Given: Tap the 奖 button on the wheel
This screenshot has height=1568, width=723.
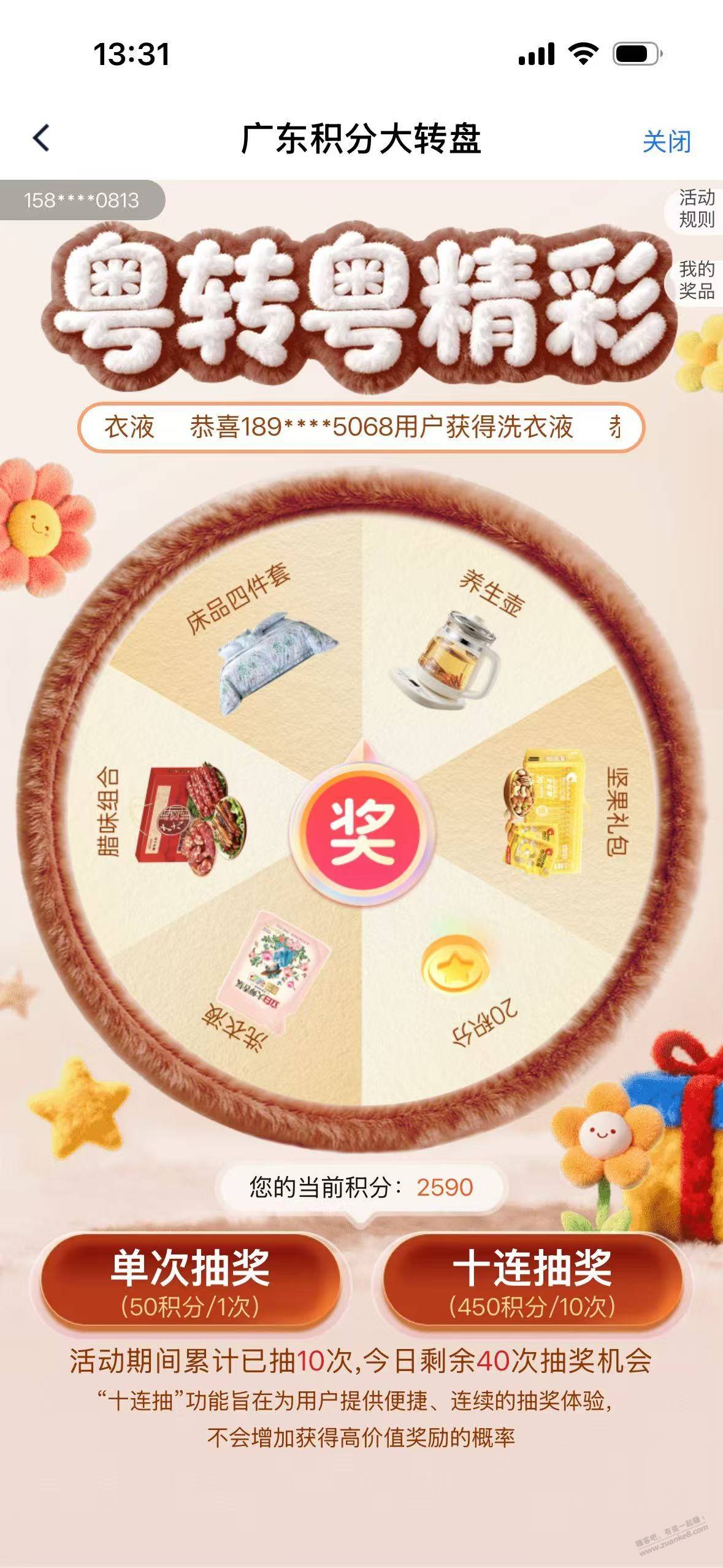Looking at the screenshot, I should [x=362, y=824].
